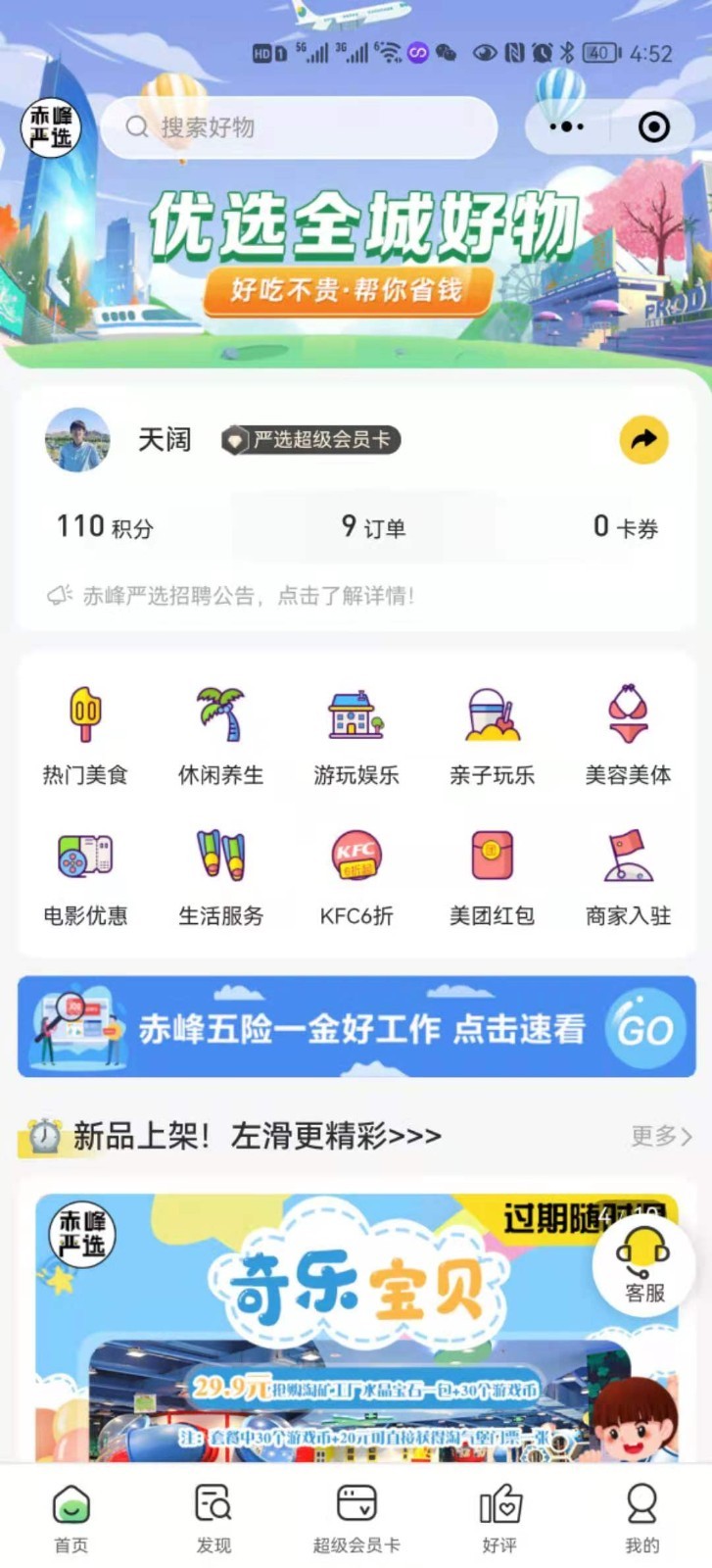Open the 休闲养生 category
Viewport: 712px width, 1568px height.
[x=220, y=736]
